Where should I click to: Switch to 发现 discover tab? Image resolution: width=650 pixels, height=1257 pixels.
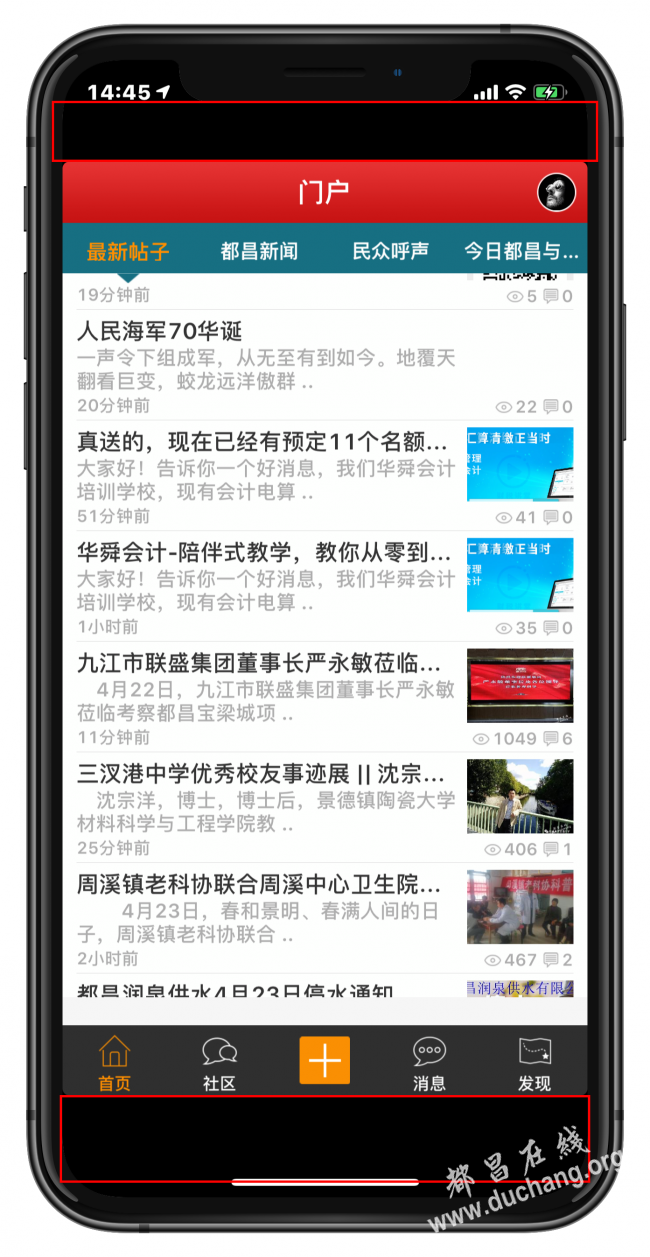pos(535,1063)
